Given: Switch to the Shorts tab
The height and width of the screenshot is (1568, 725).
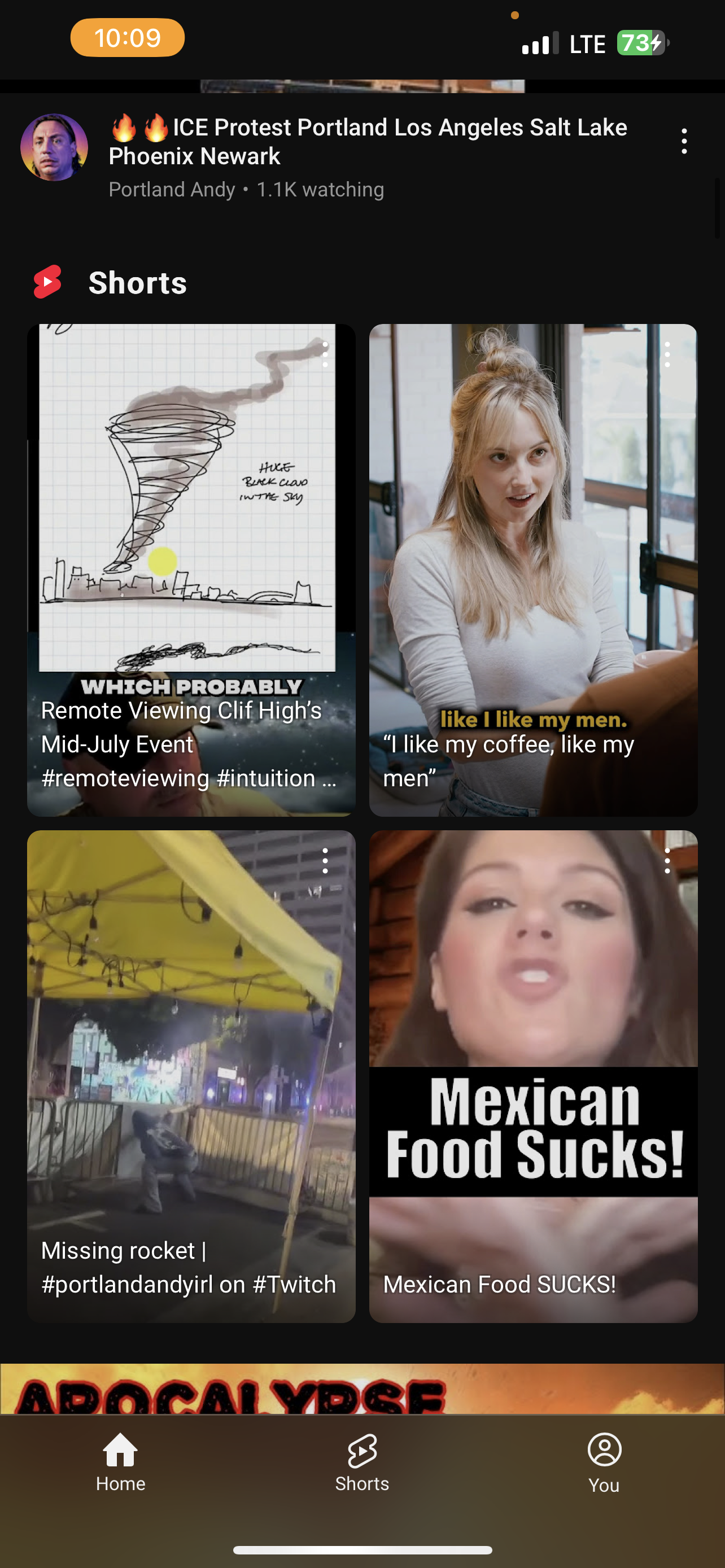Looking at the screenshot, I should [362, 1462].
